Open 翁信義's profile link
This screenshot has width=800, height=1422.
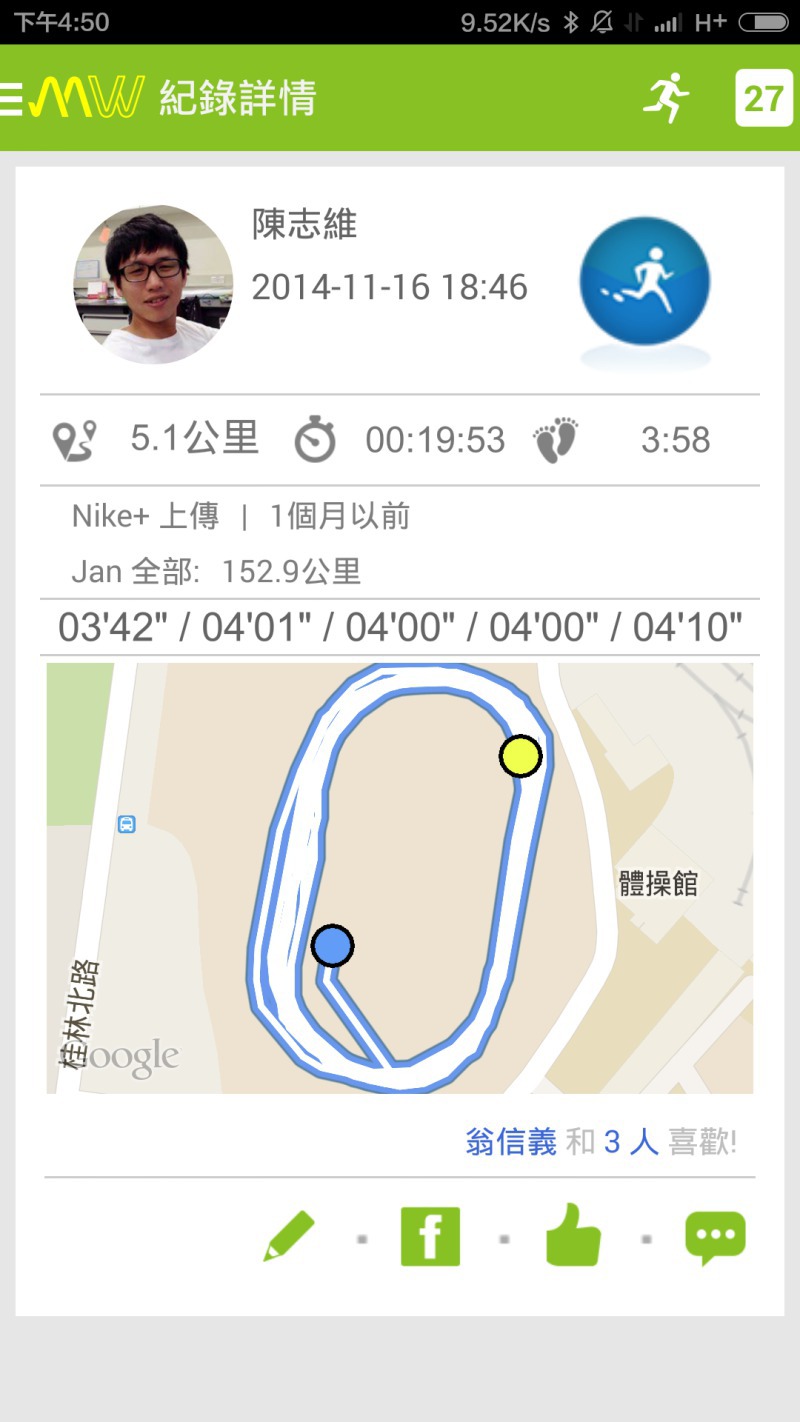click(x=511, y=1142)
